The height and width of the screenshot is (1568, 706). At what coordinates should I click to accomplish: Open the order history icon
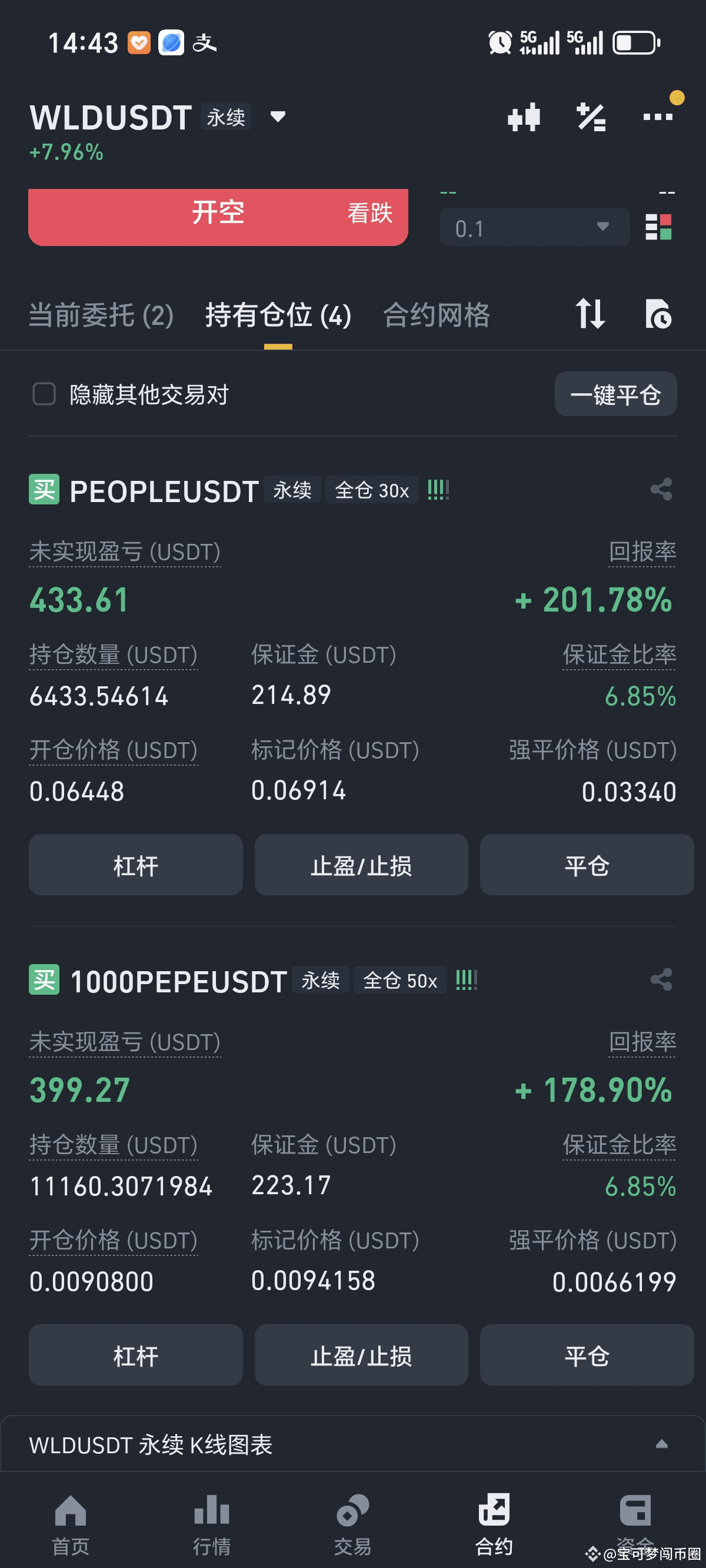pos(658,314)
